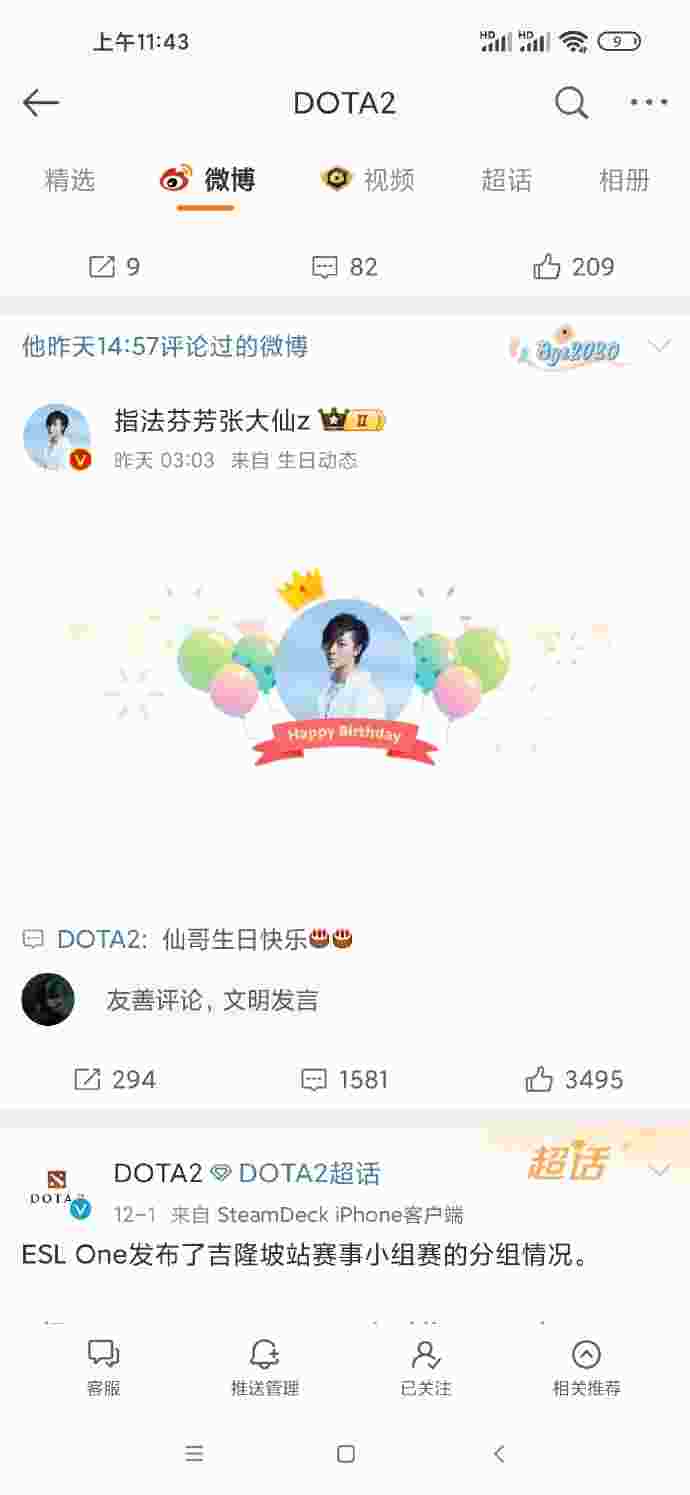
Task: Switch to the 视频 tab
Action: click(x=368, y=180)
